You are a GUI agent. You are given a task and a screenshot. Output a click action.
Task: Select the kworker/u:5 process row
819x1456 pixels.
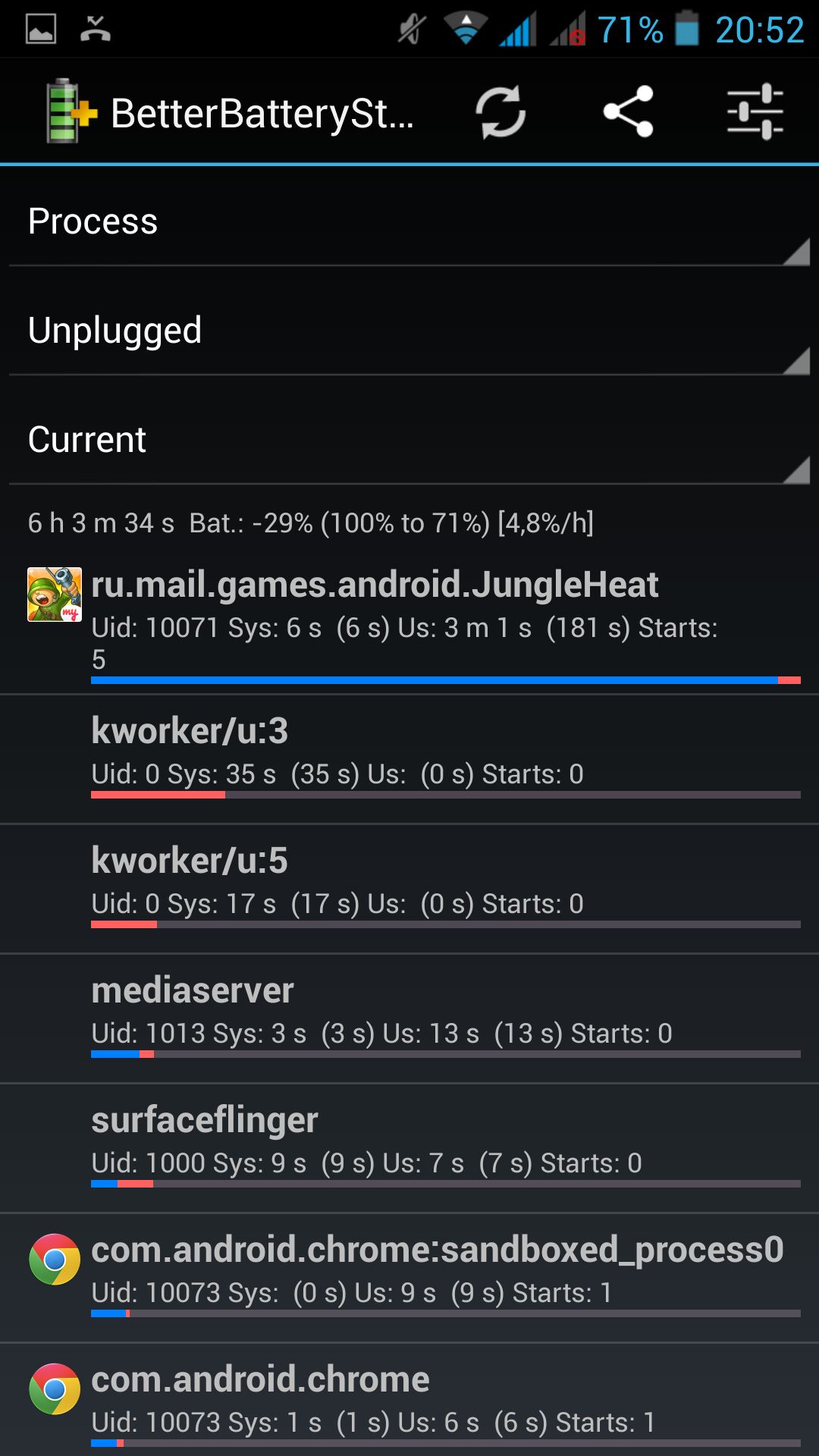pos(409,889)
